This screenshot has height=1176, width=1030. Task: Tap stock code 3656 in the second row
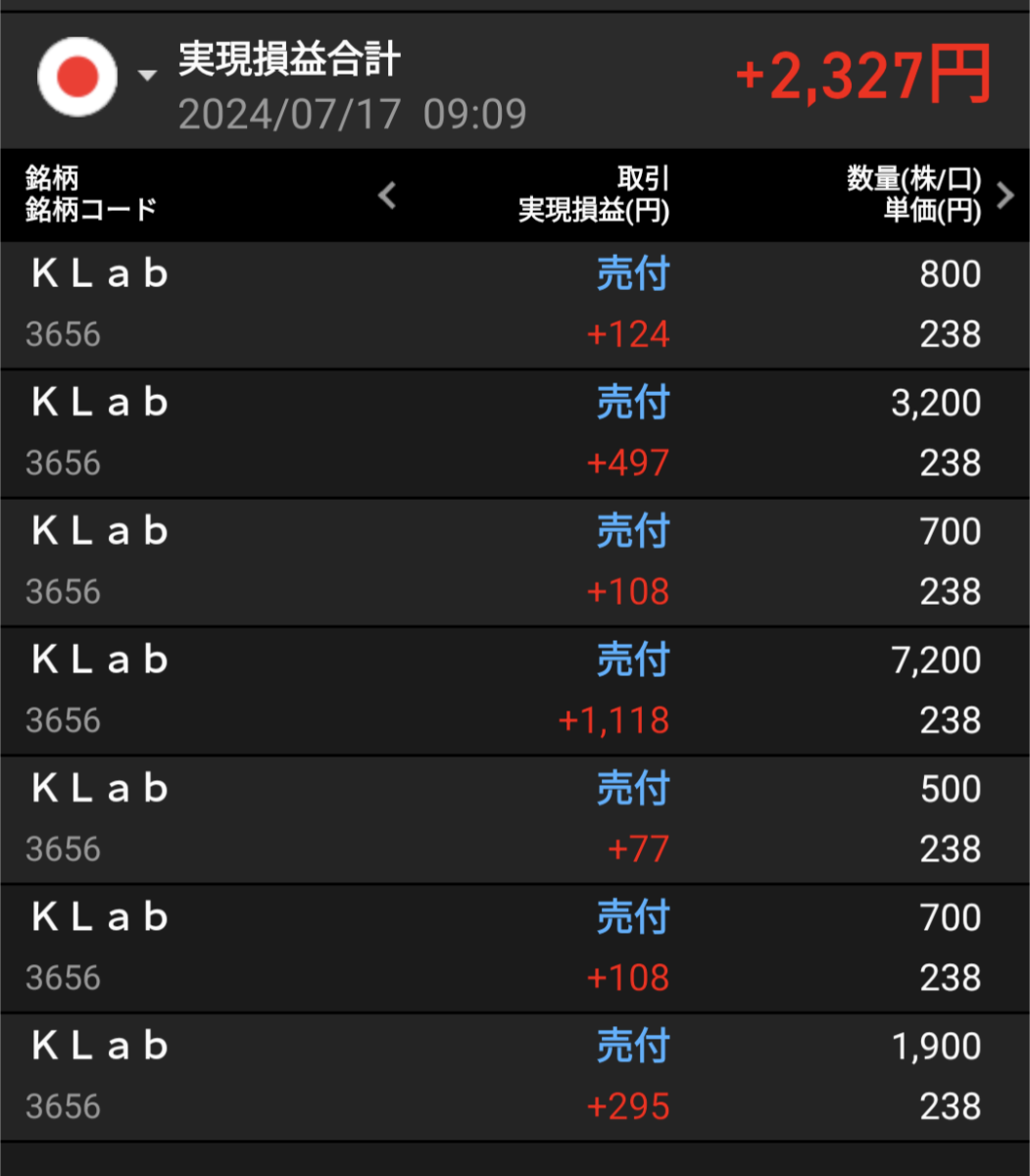coord(63,463)
